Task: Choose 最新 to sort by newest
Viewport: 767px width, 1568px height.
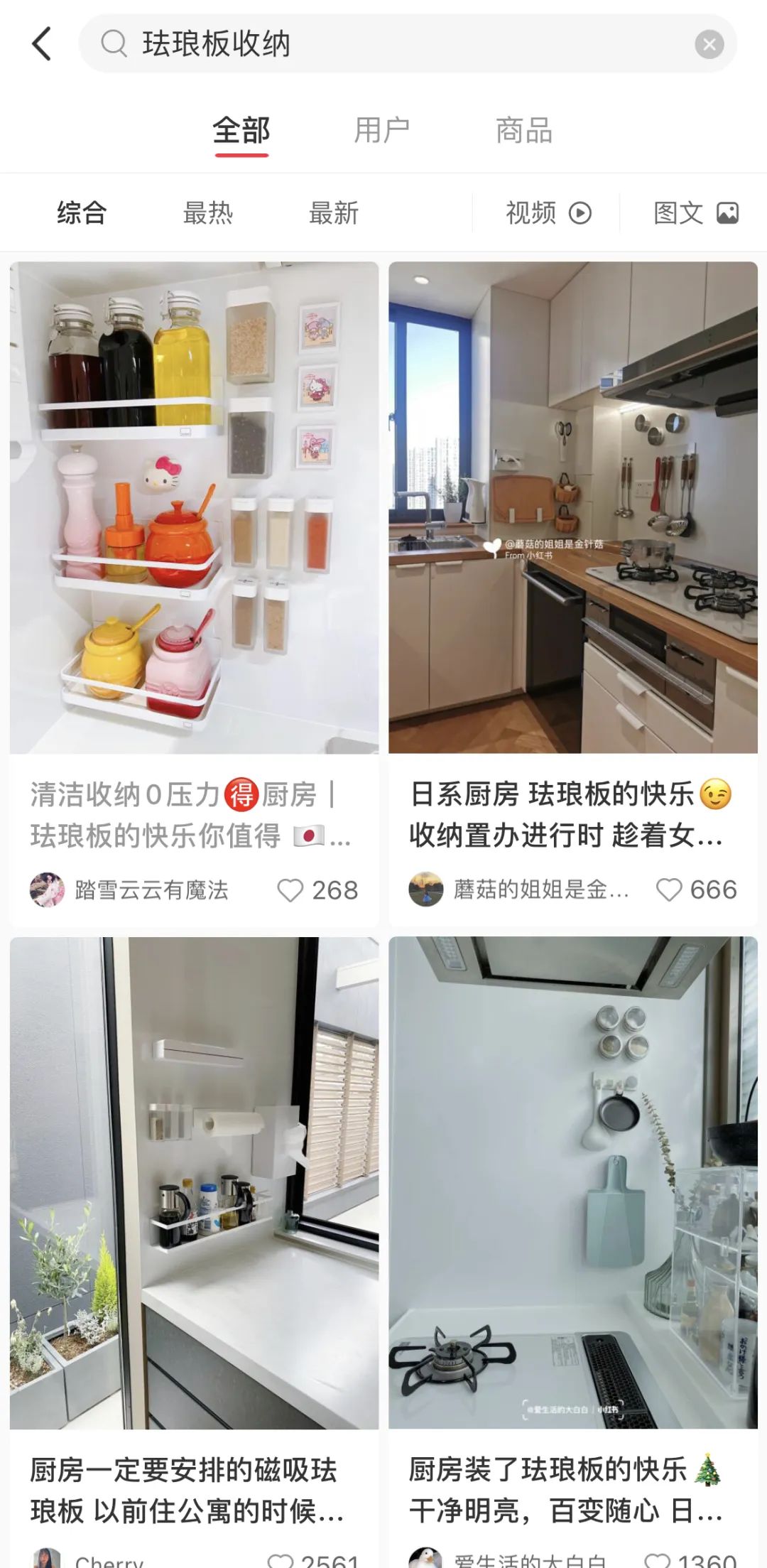Action: coord(334,212)
